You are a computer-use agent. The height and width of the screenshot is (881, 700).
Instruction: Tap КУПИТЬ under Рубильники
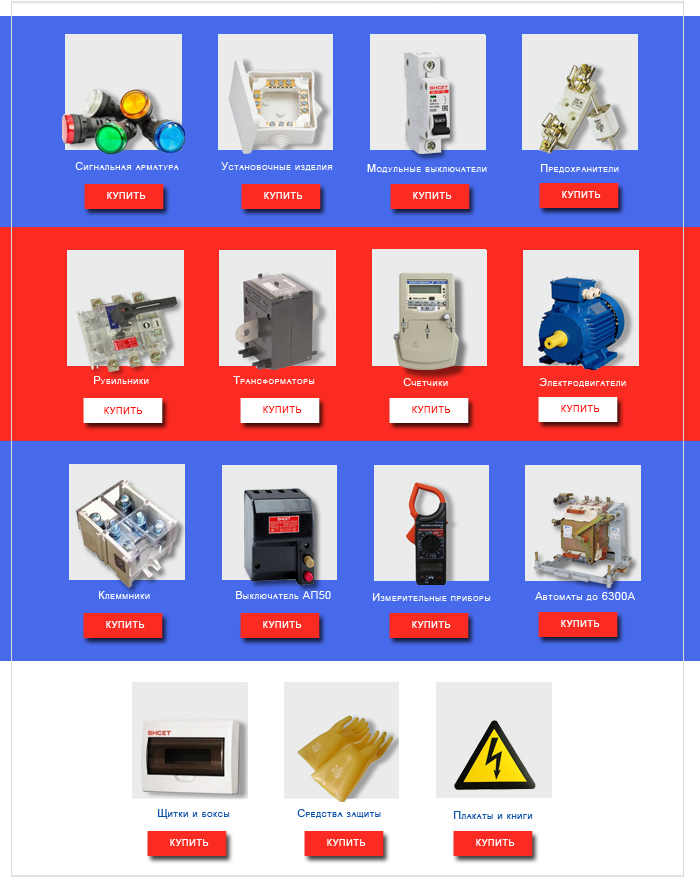coord(123,410)
